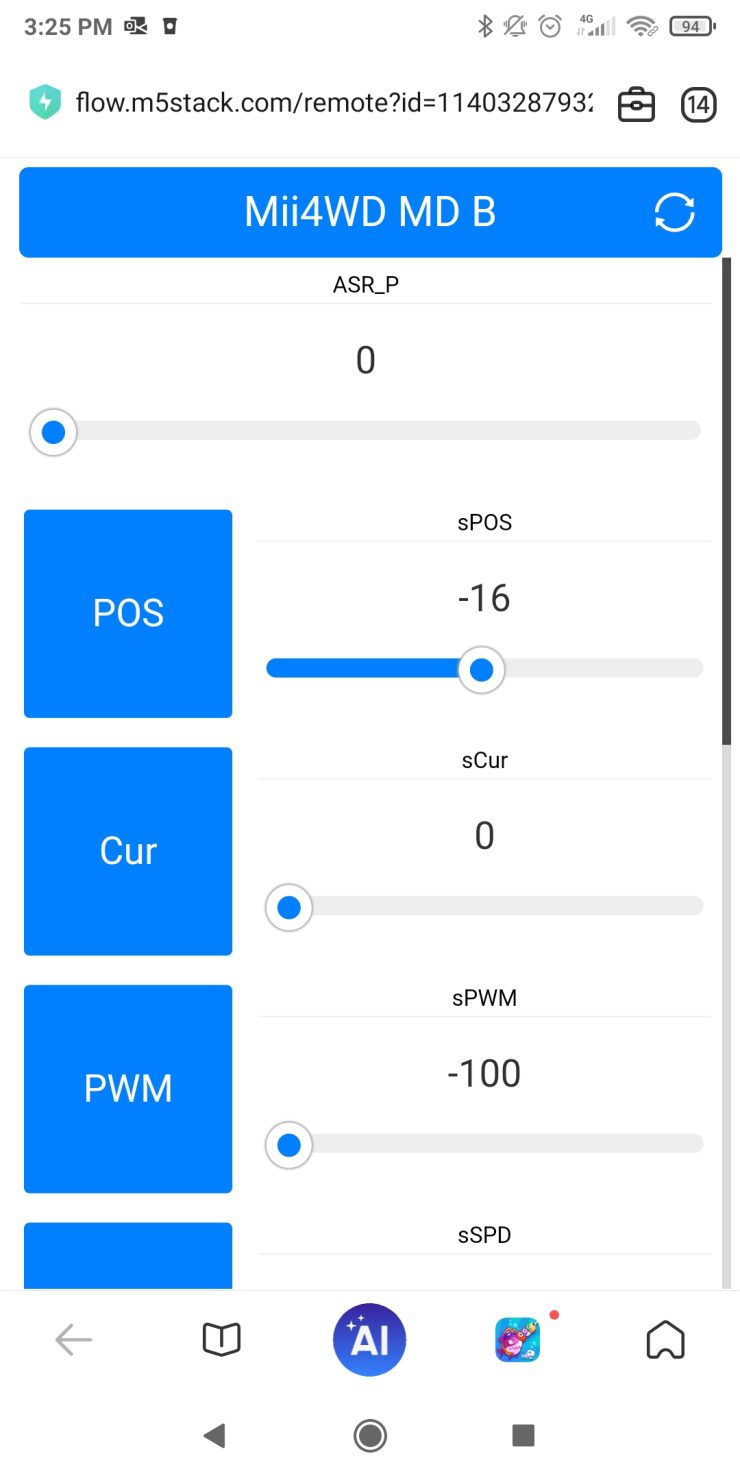Tap the site security shield icon

click(45, 103)
